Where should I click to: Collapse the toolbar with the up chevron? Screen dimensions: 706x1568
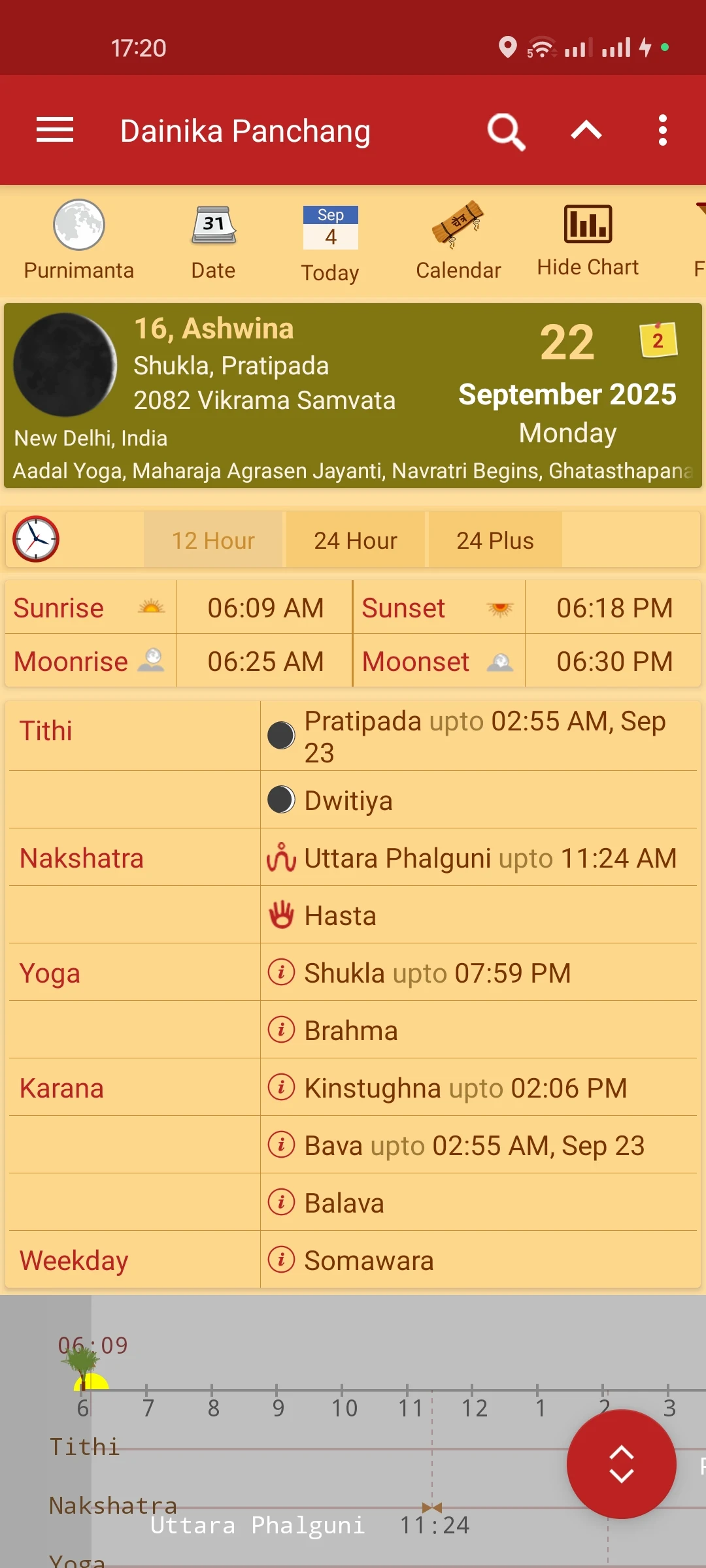586,131
